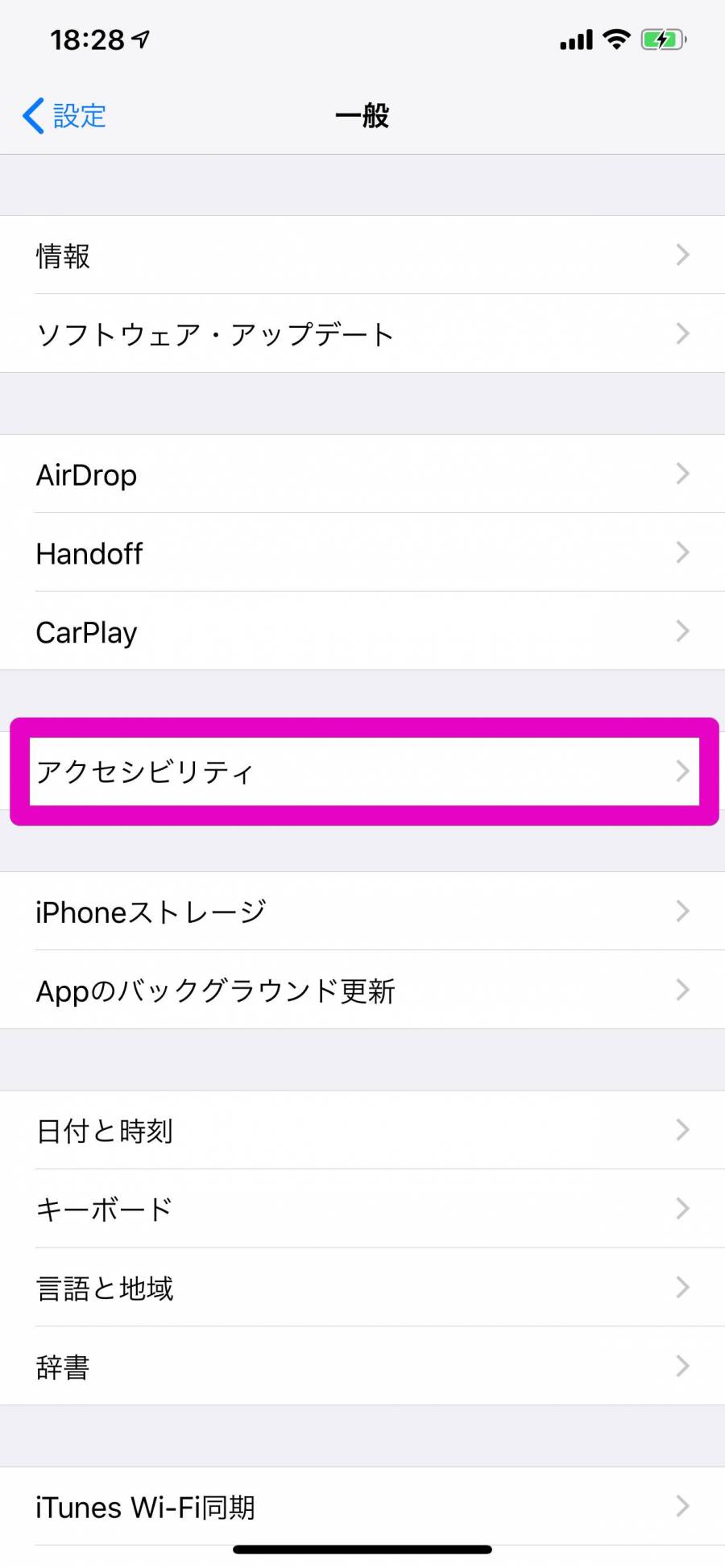Open 日付と時刻 settings
This screenshot has width=725, height=1568.
point(362,1130)
